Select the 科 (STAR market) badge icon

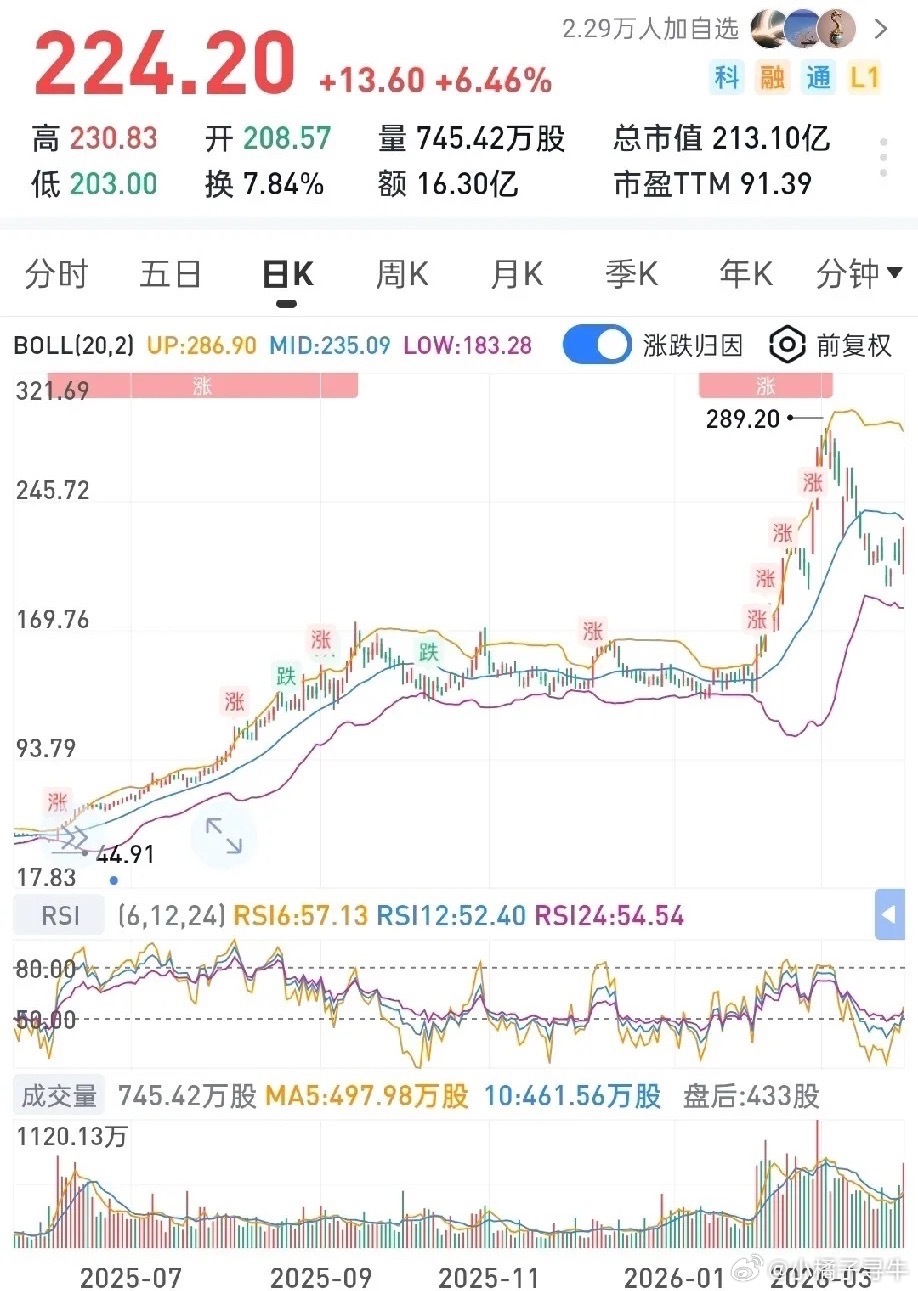tap(727, 77)
